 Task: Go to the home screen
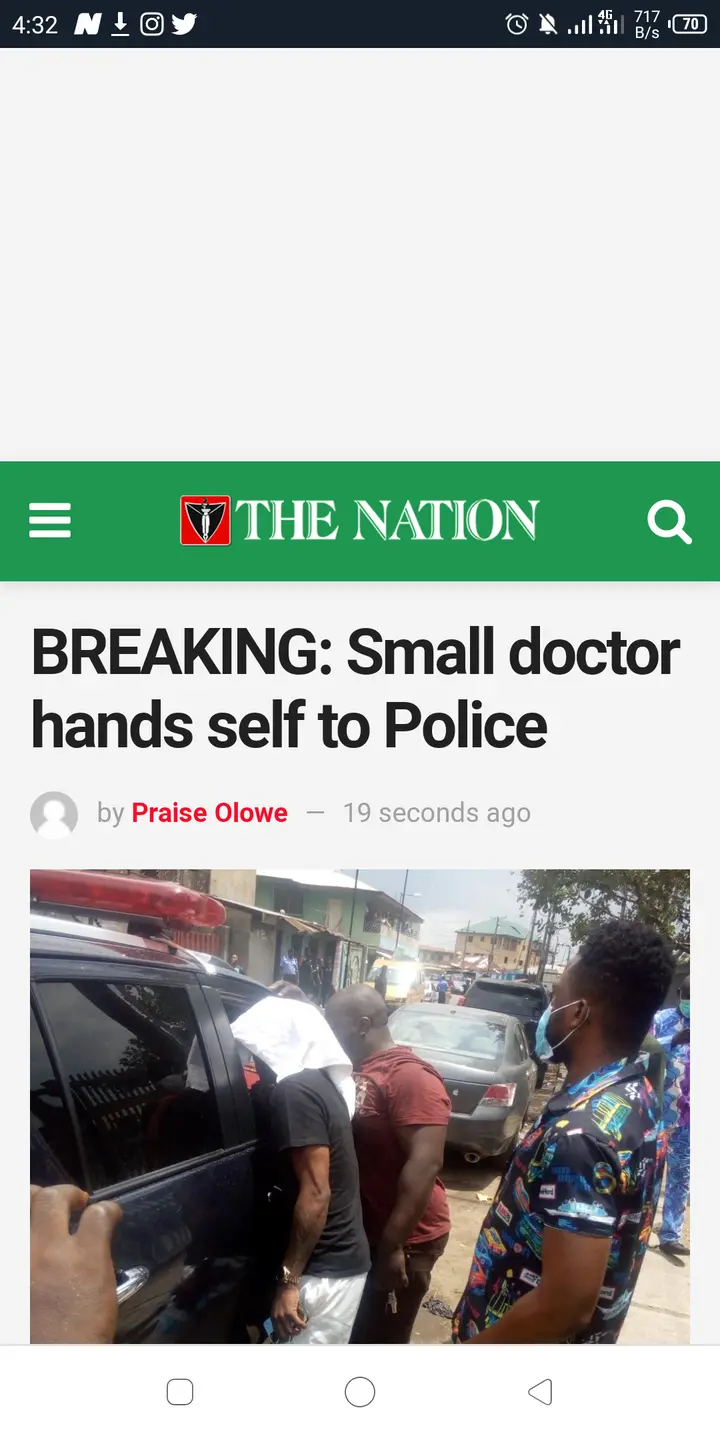360,1391
